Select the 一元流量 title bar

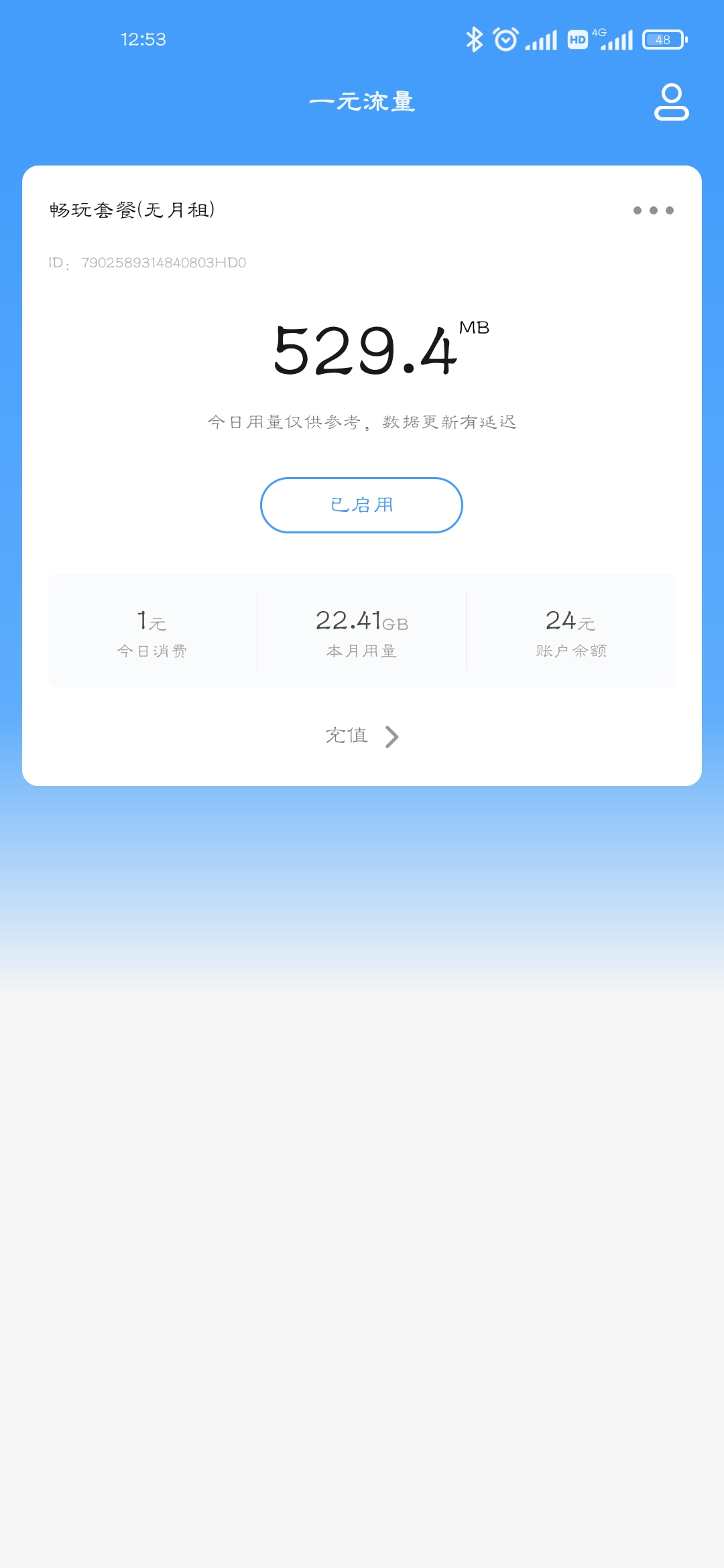coord(362,102)
